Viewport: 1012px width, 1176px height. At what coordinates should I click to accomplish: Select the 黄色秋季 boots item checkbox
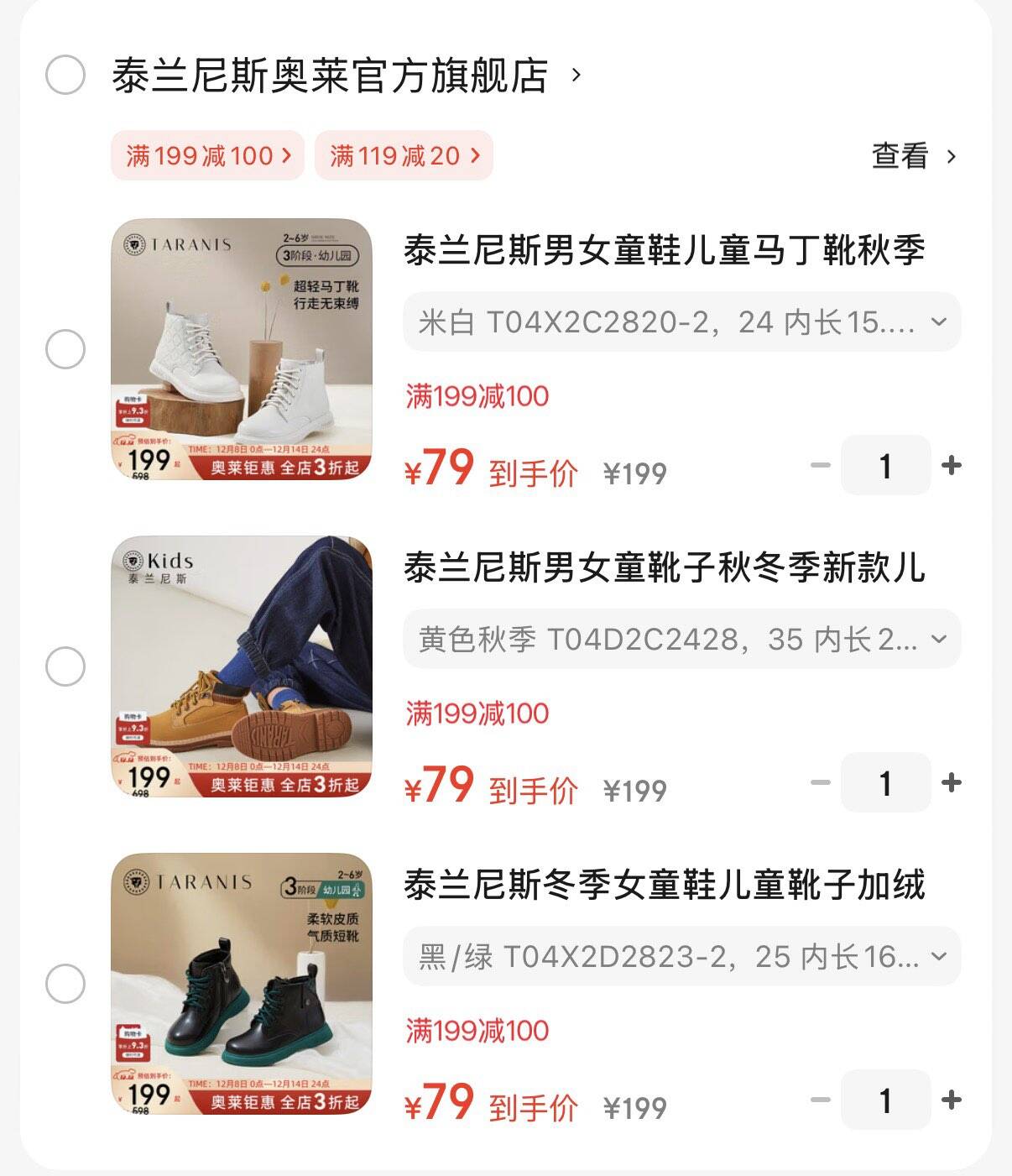65,666
